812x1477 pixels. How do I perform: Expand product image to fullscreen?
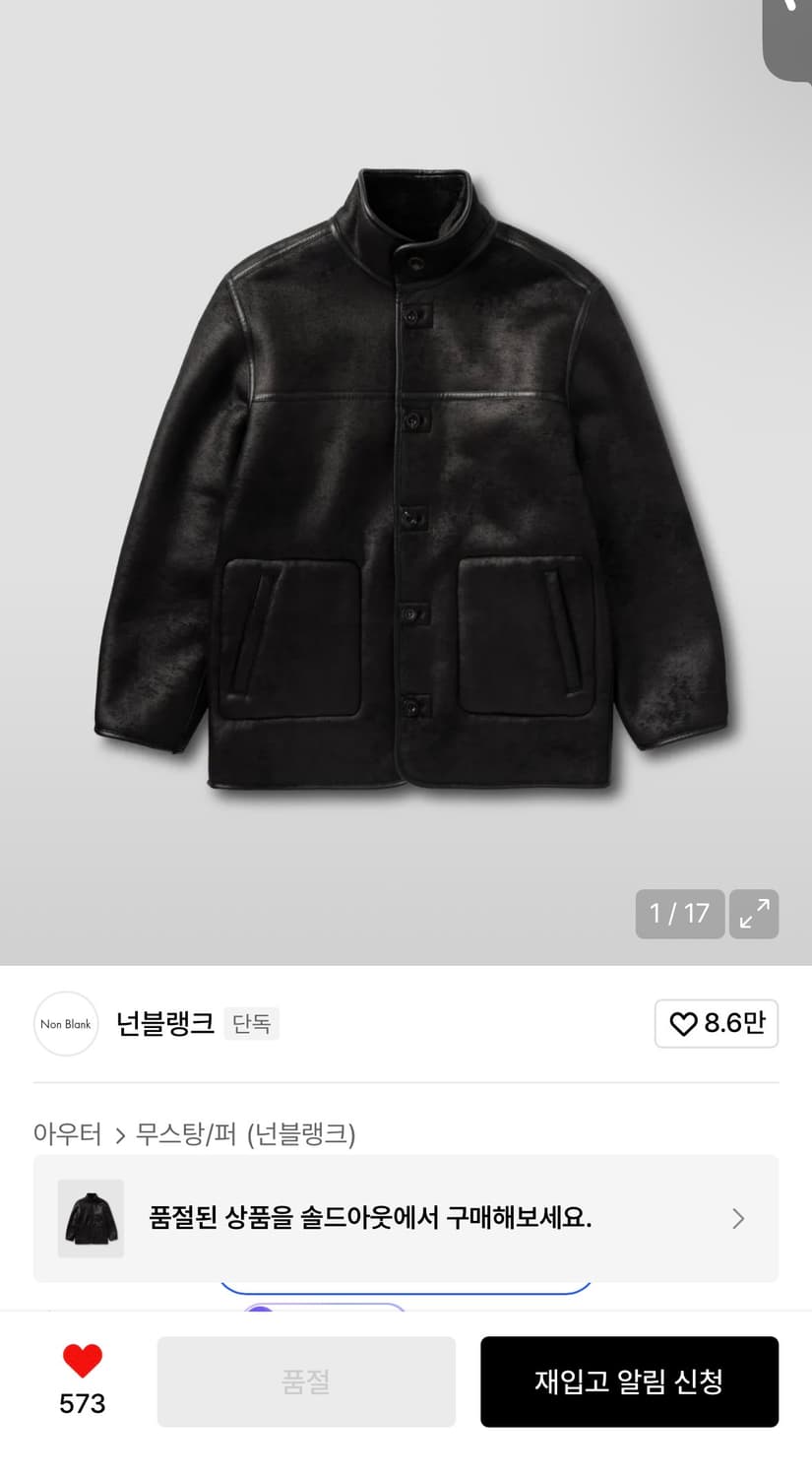[x=754, y=914]
